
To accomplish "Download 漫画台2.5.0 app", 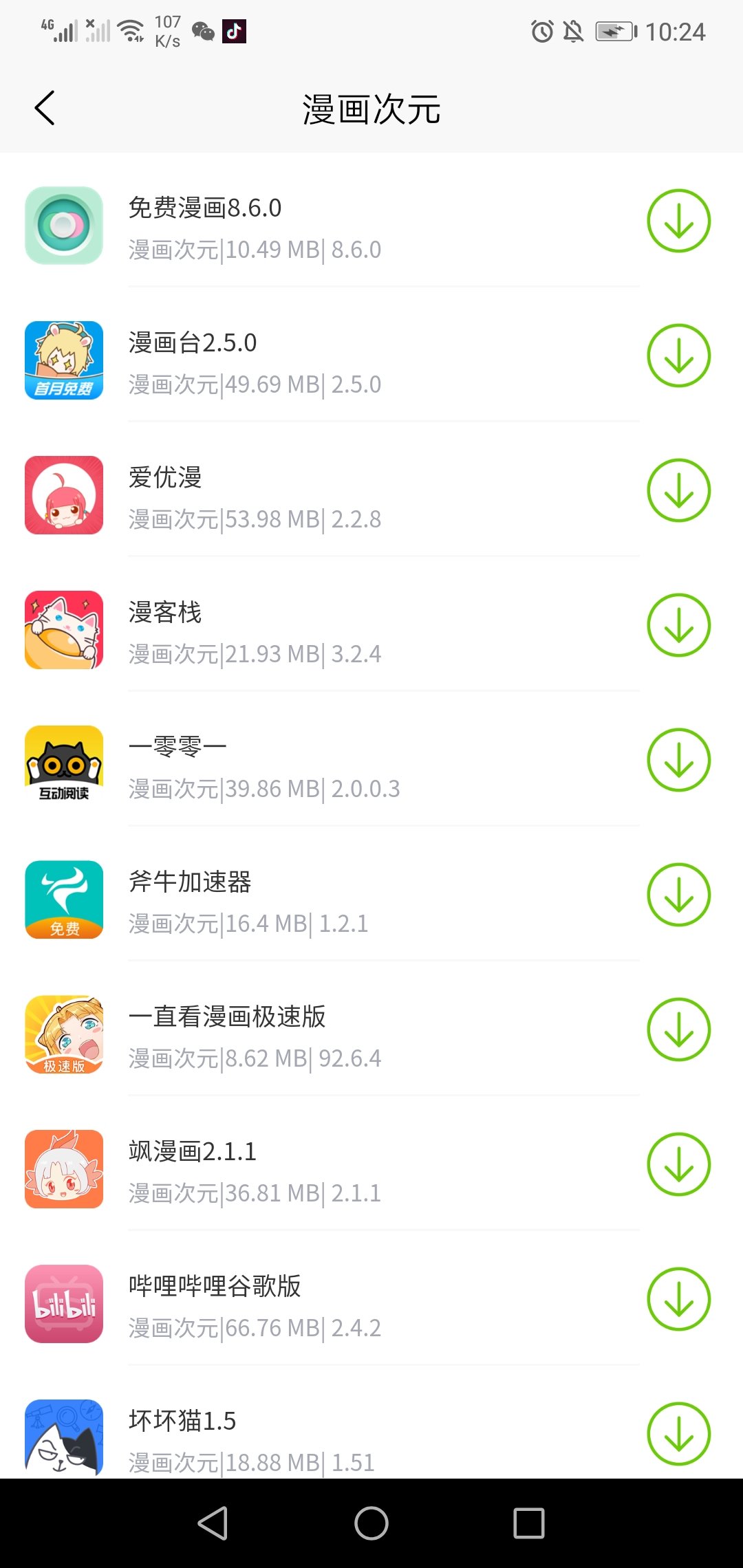I will [x=678, y=356].
